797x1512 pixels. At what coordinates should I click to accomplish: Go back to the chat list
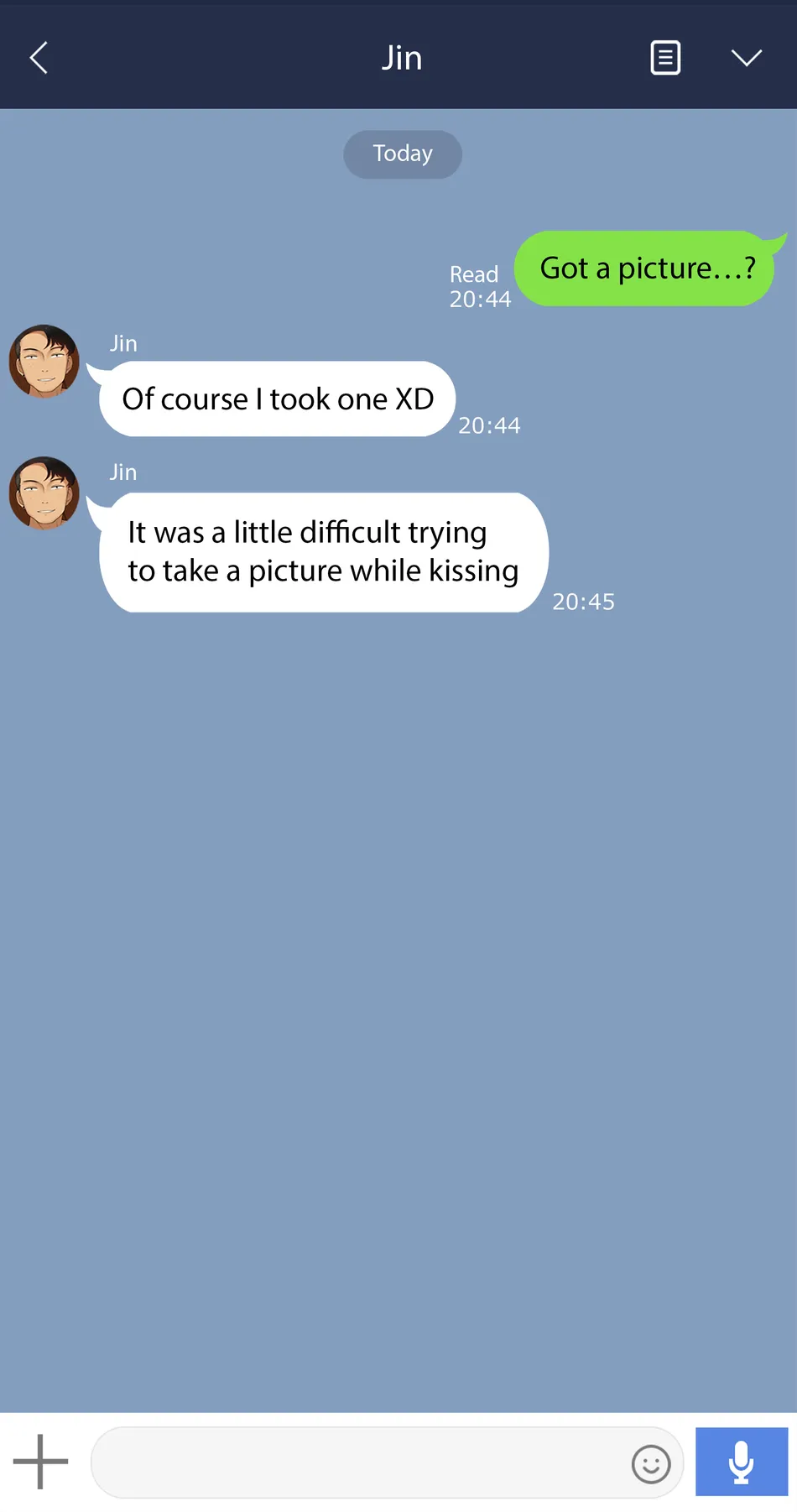coord(39,58)
